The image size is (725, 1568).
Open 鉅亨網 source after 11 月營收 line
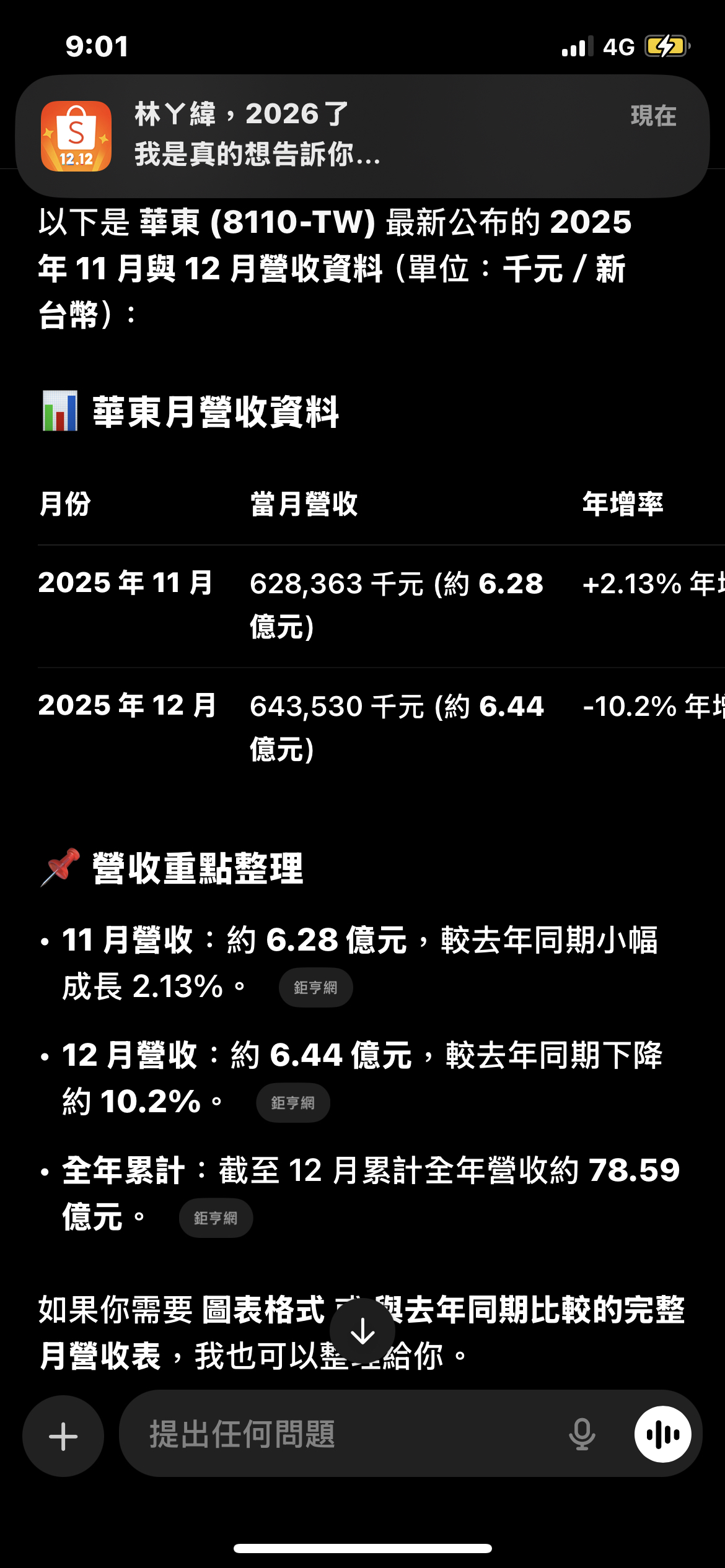(x=315, y=988)
